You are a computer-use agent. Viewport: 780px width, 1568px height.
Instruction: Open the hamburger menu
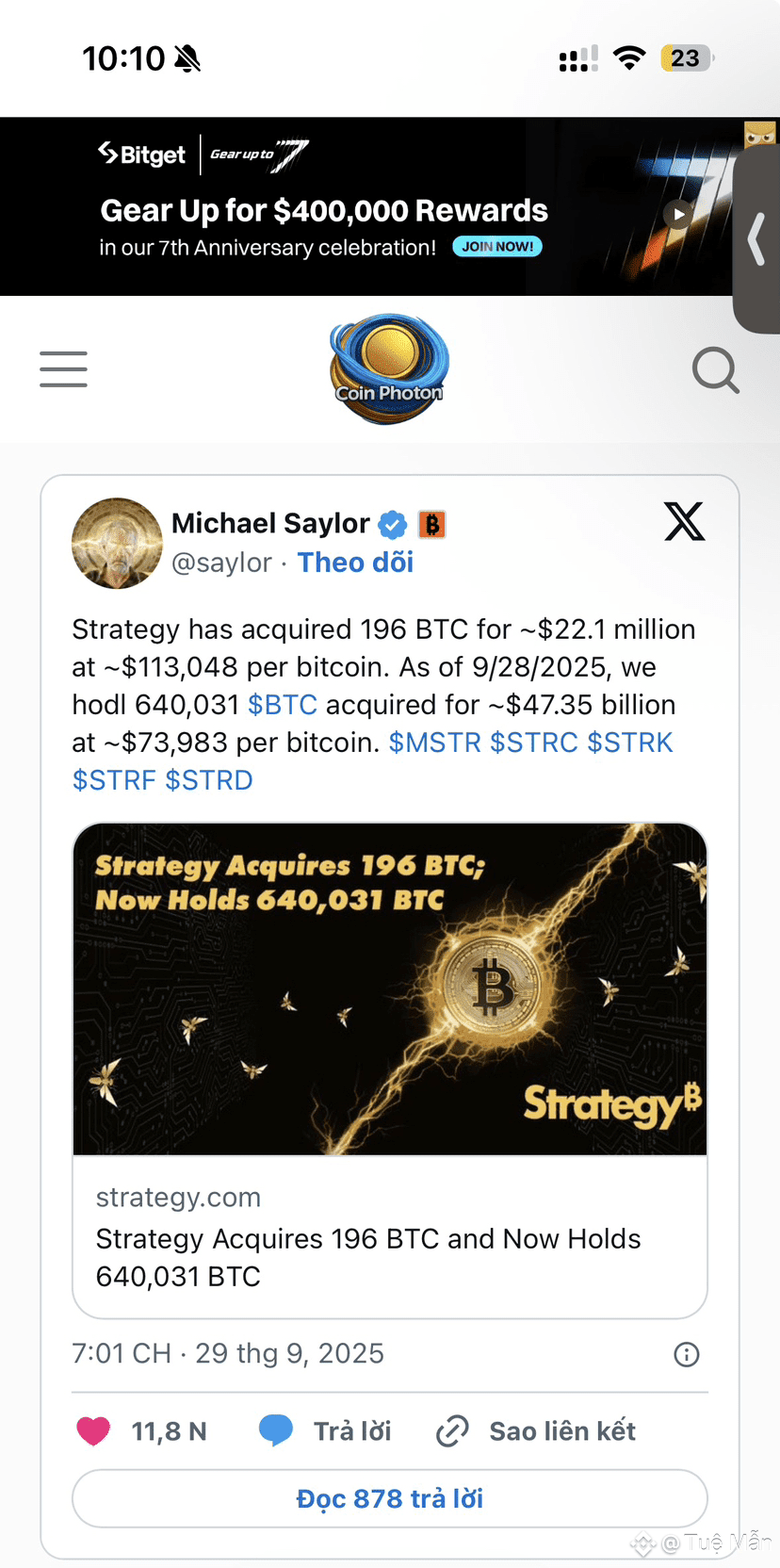coord(63,368)
